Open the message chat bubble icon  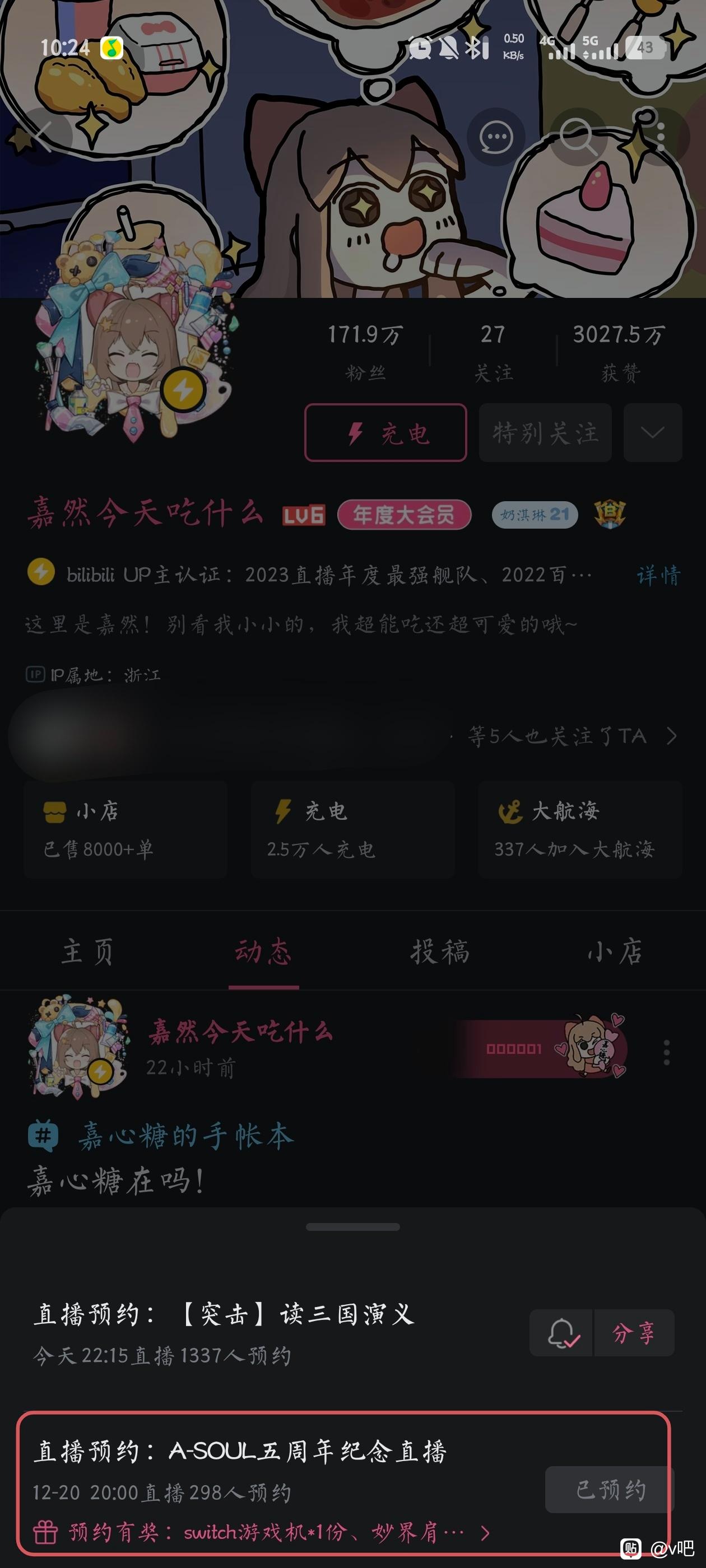(x=495, y=137)
